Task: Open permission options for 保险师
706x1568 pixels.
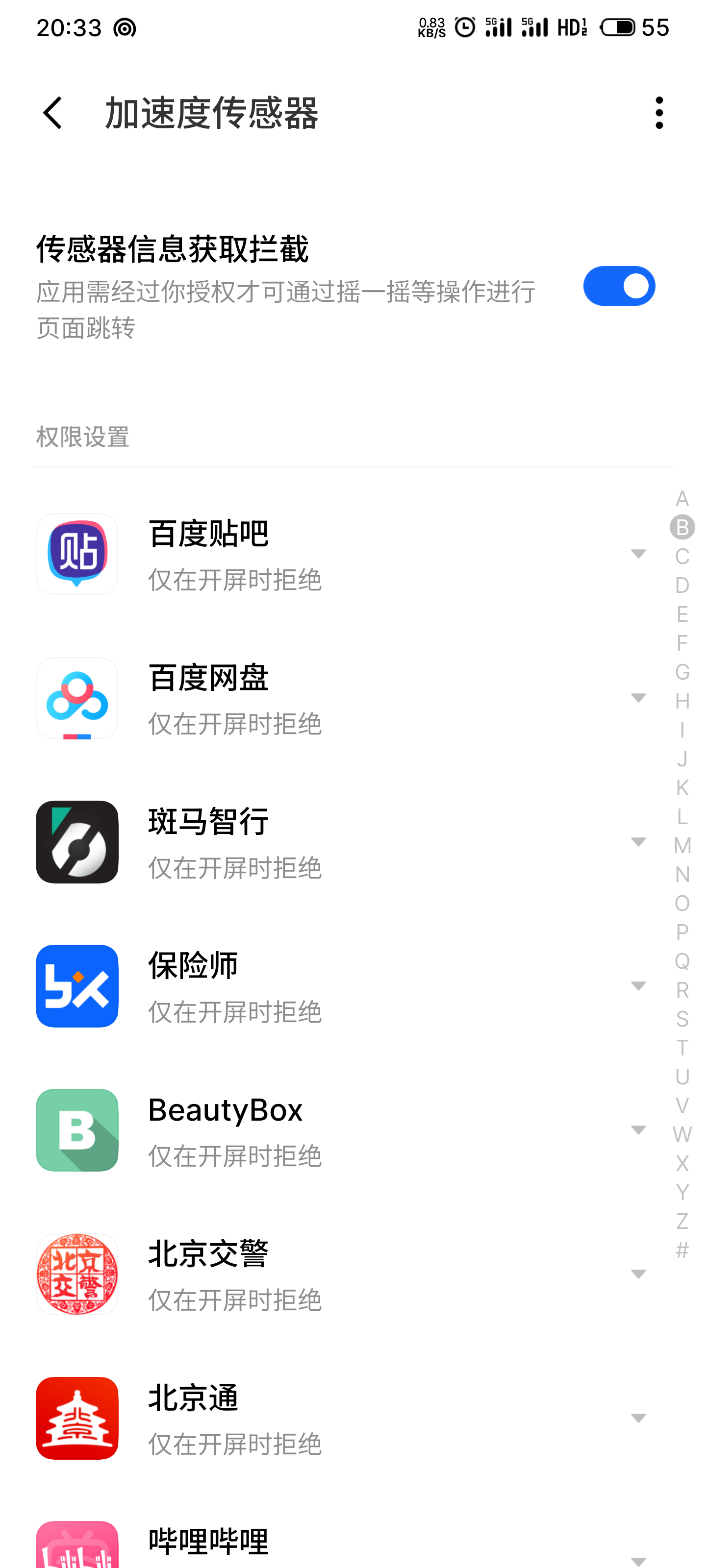Action: click(x=638, y=985)
